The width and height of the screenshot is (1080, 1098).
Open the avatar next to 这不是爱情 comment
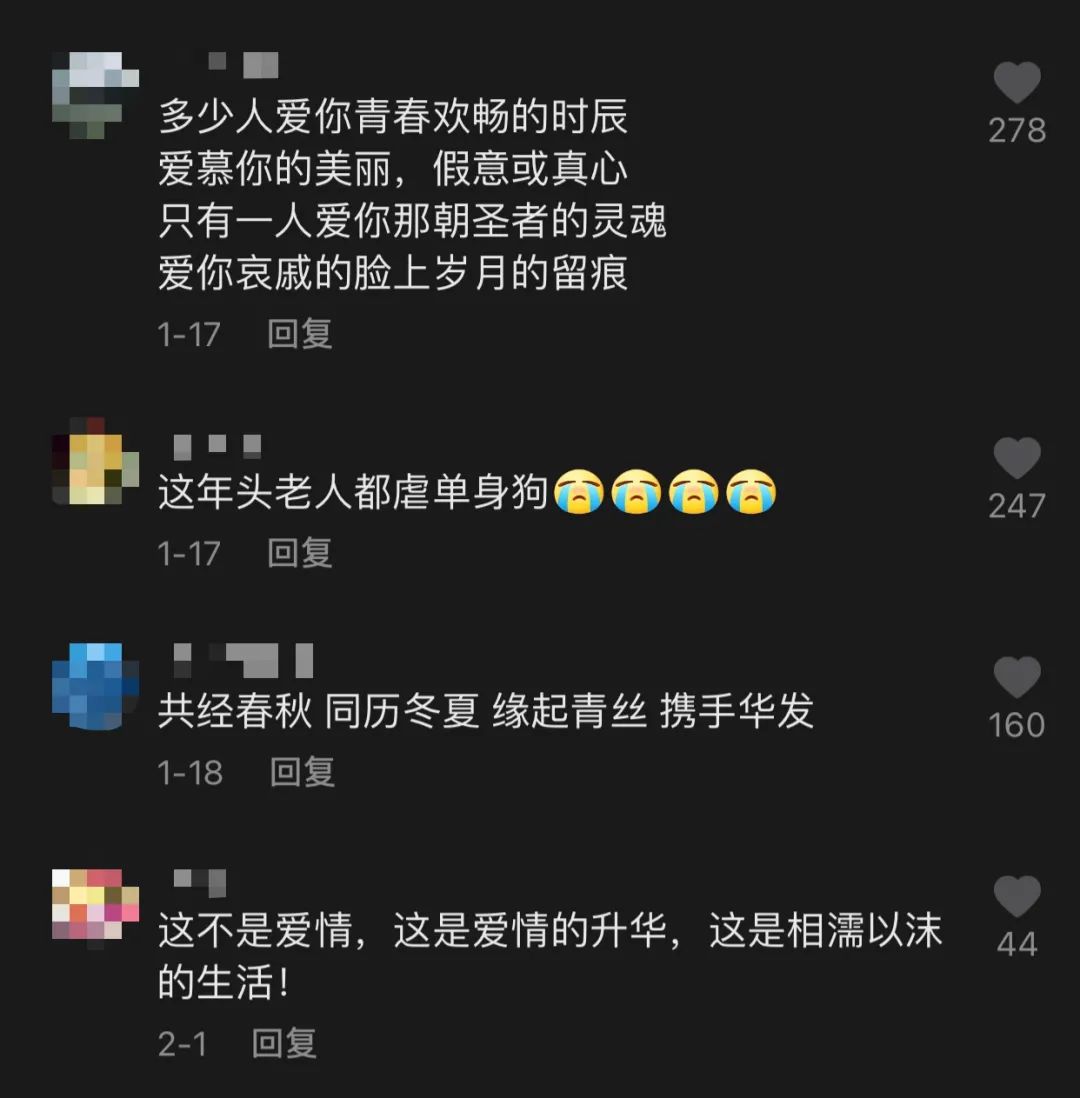95,904
